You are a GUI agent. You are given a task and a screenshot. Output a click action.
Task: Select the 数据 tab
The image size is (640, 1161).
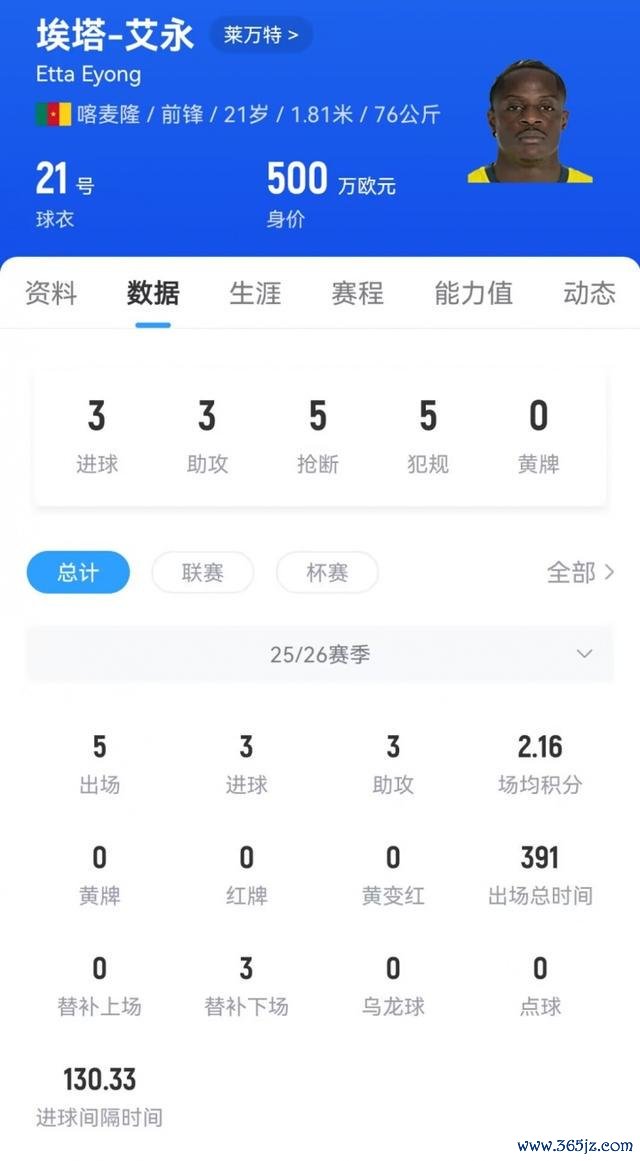click(153, 293)
